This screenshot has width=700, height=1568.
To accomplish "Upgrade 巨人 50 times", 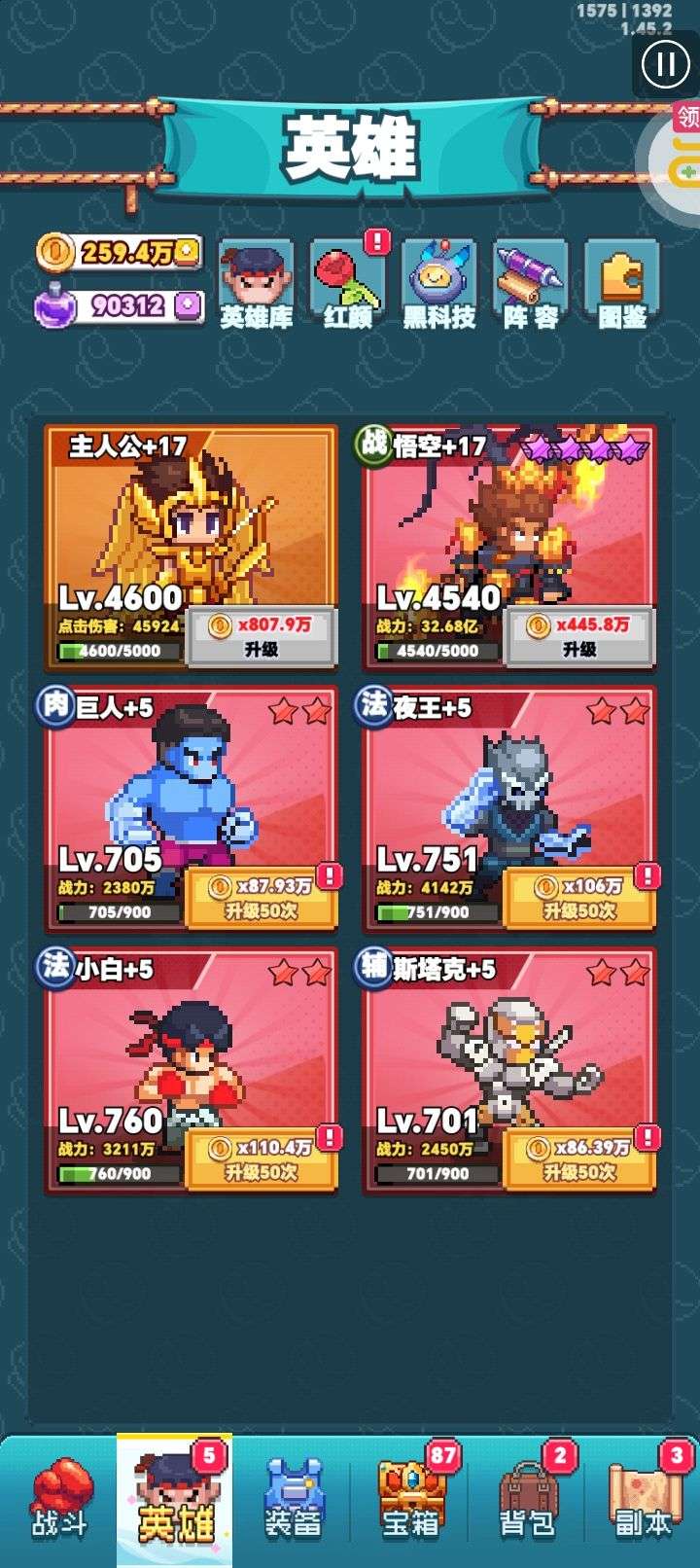I will pyautogui.click(x=262, y=898).
